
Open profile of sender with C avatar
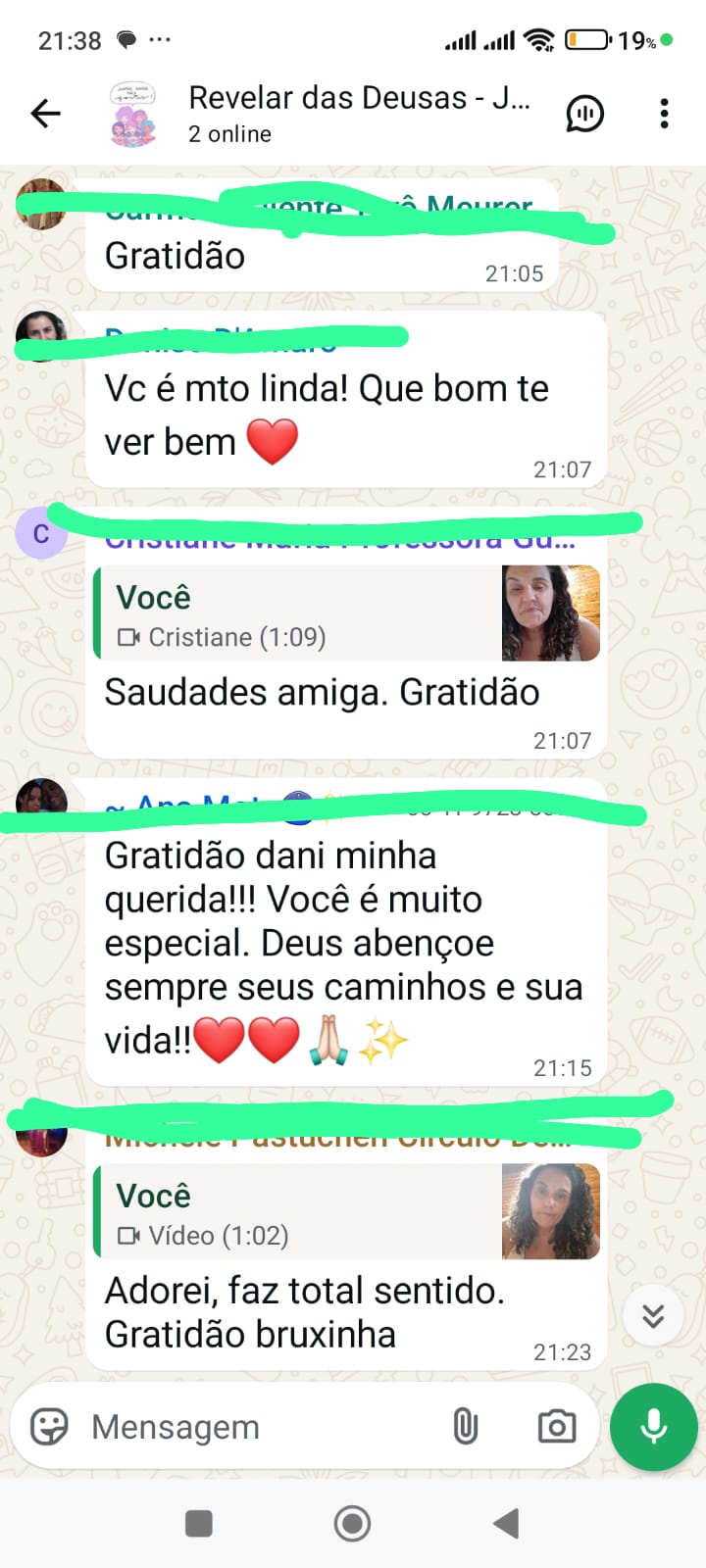coord(41,534)
